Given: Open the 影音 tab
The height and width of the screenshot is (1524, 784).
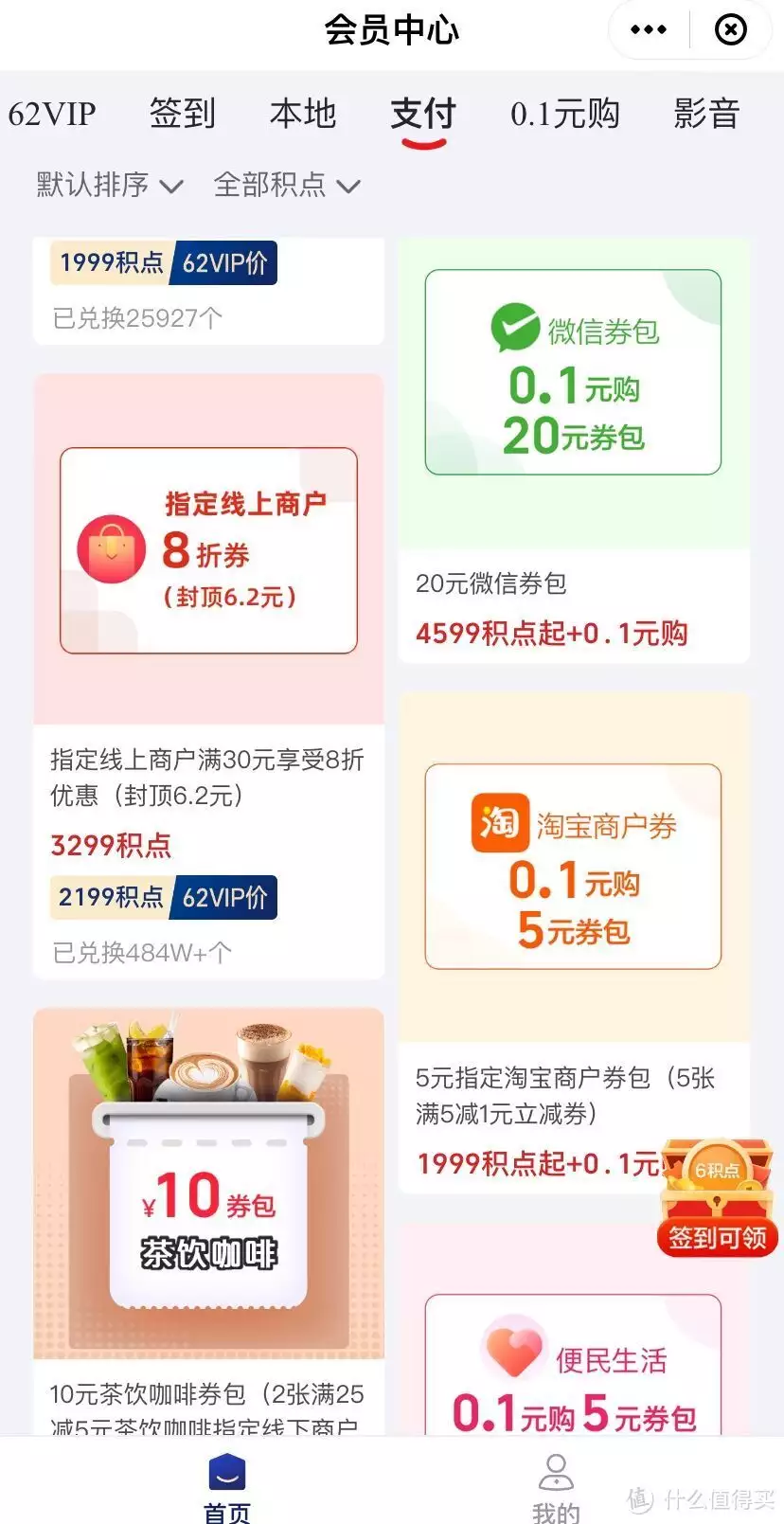Looking at the screenshot, I should click(706, 114).
